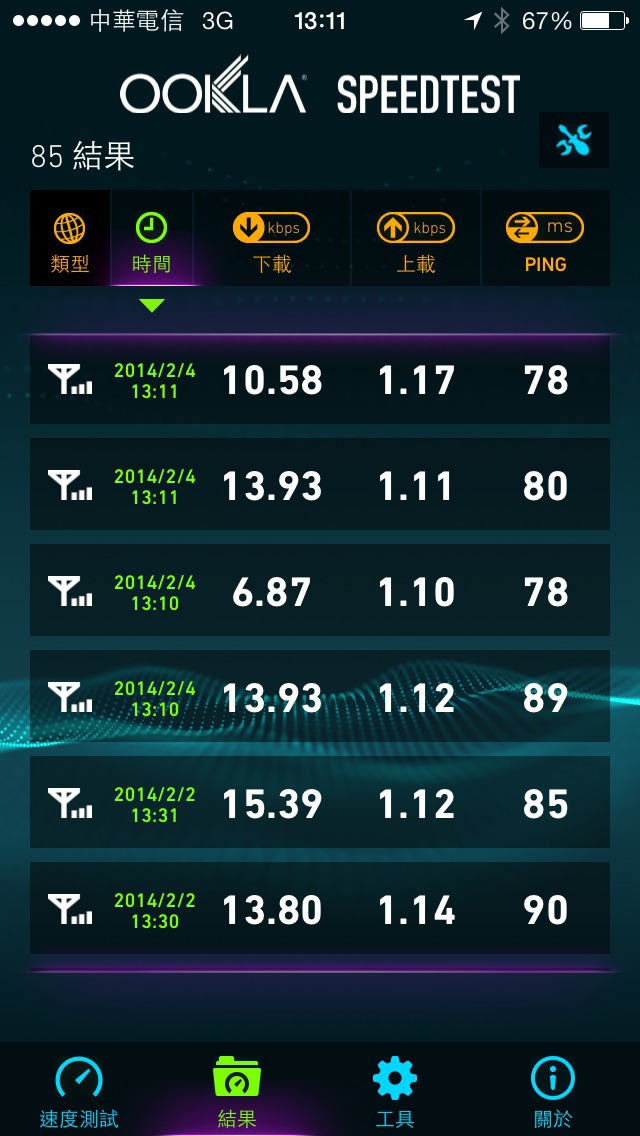
Task: Sort results by PING column
Action: (545, 240)
